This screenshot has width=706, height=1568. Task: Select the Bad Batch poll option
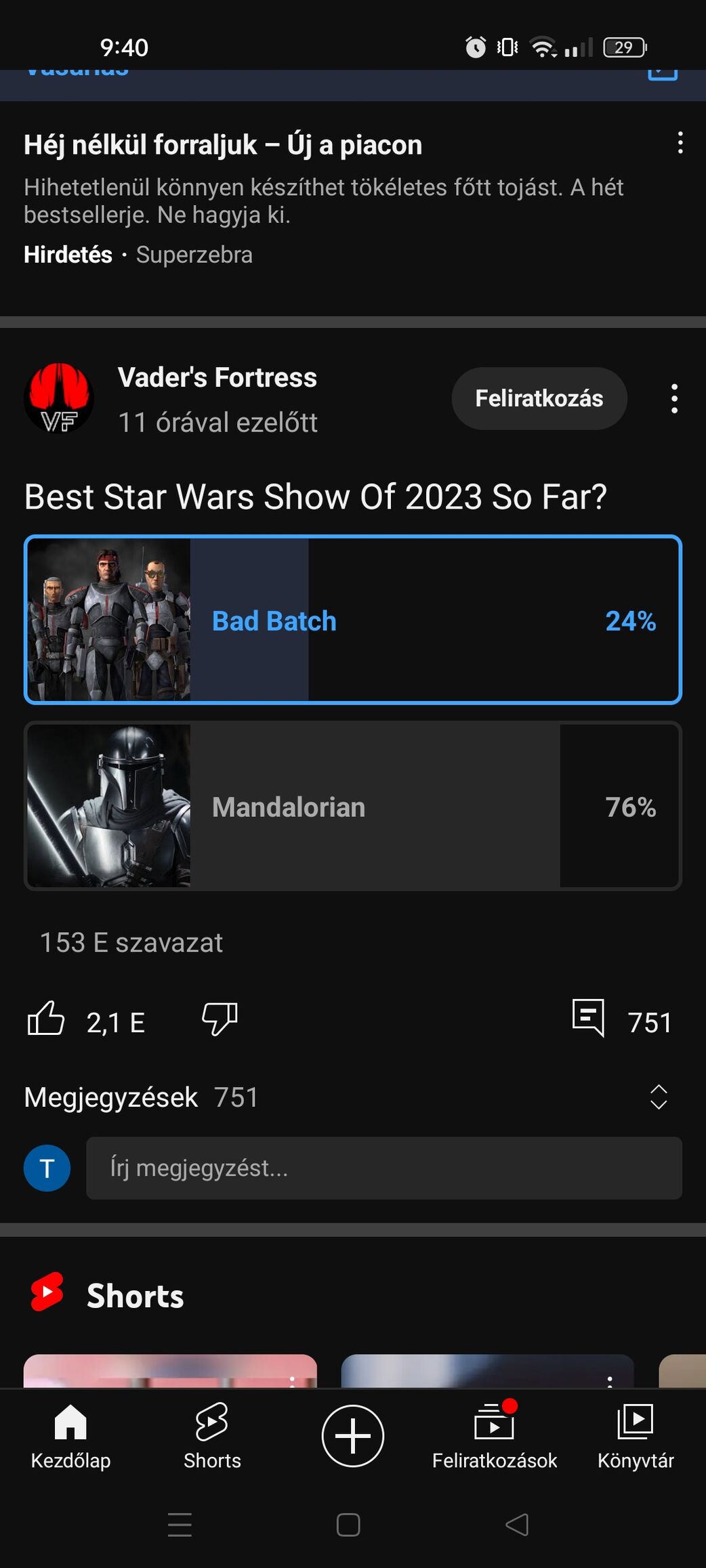(x=352, y=620)
